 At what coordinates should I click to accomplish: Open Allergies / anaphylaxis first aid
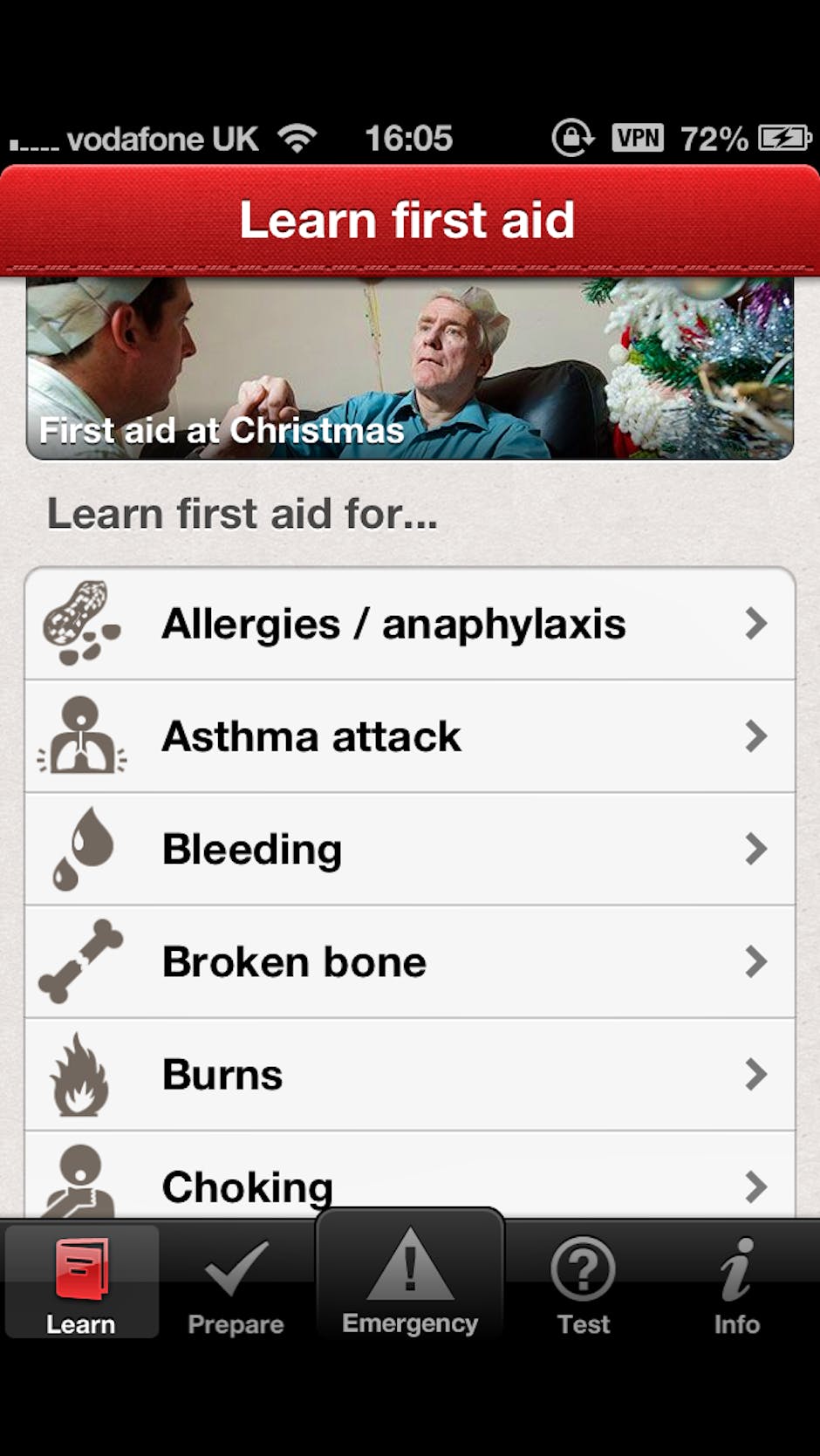[x=409, y=624]
